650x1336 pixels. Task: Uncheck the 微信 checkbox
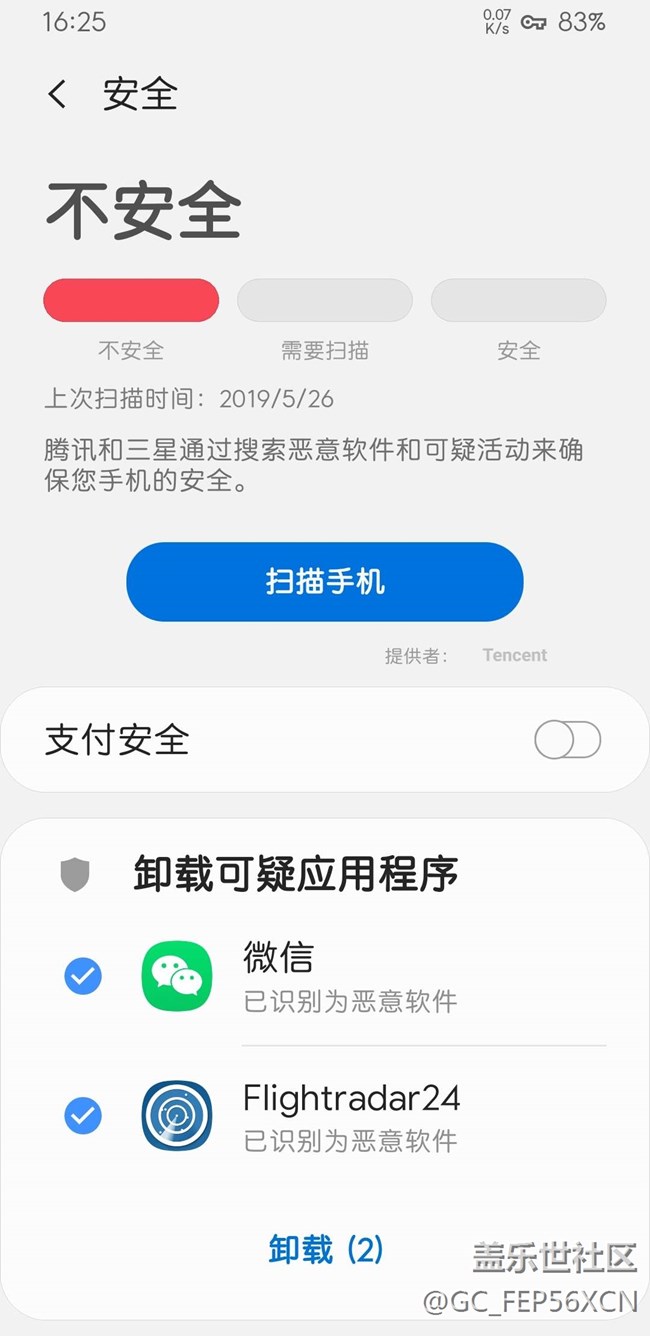pyautogui.click(x=83, y=976)
